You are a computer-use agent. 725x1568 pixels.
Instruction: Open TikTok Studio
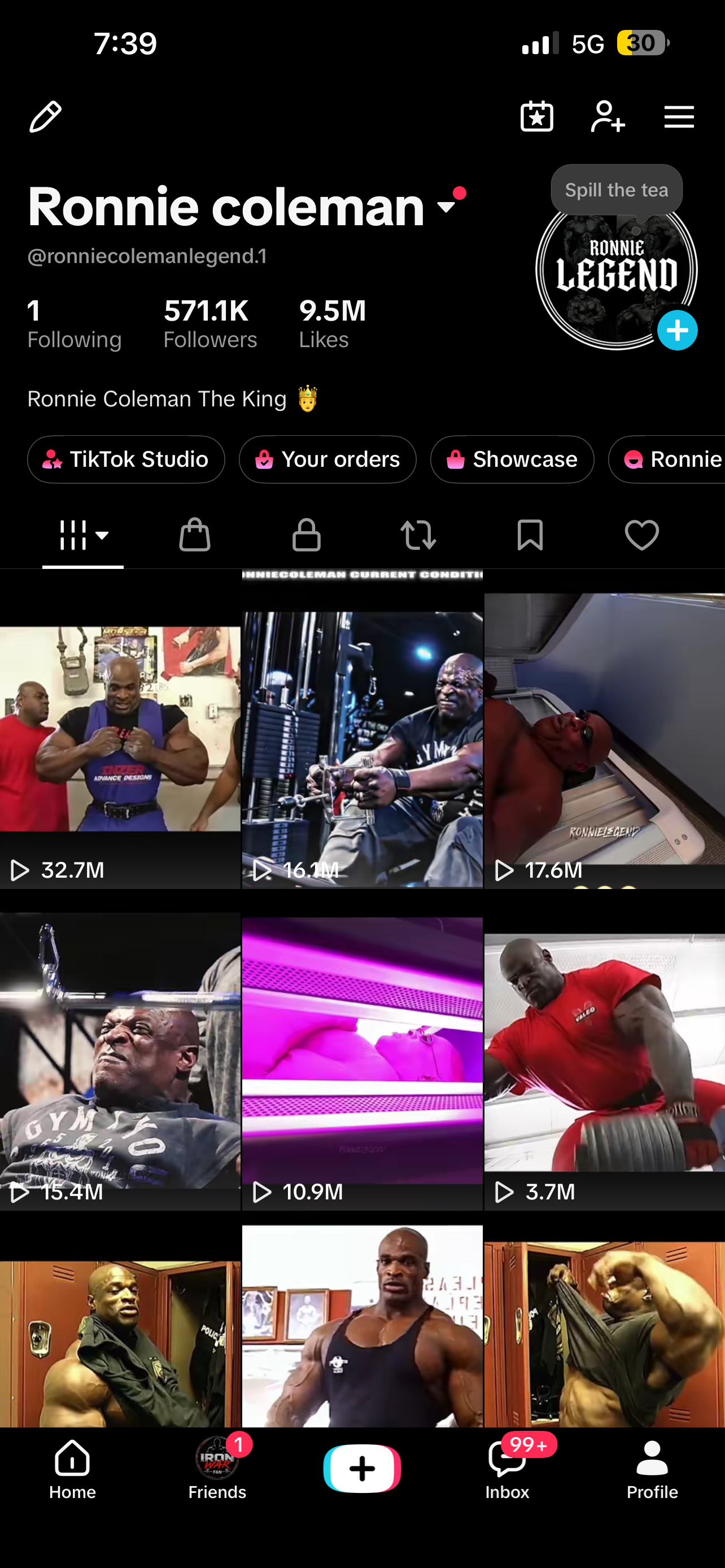pos(126,459)
